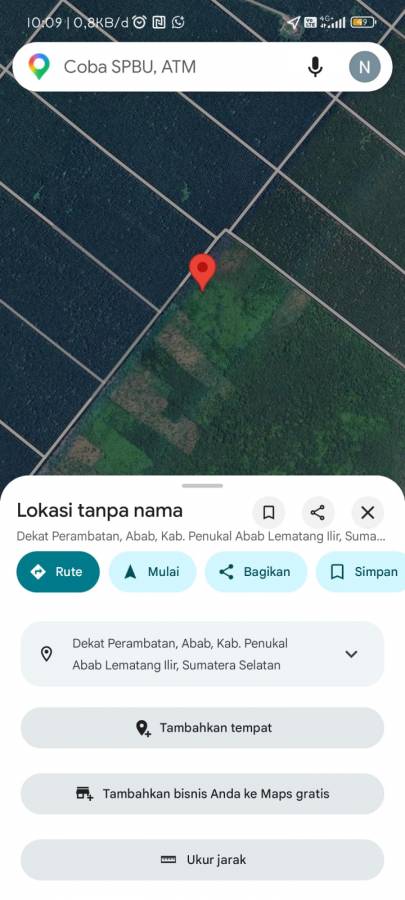
Task: Start navigation with the Mulai chip
Action: 153,572
